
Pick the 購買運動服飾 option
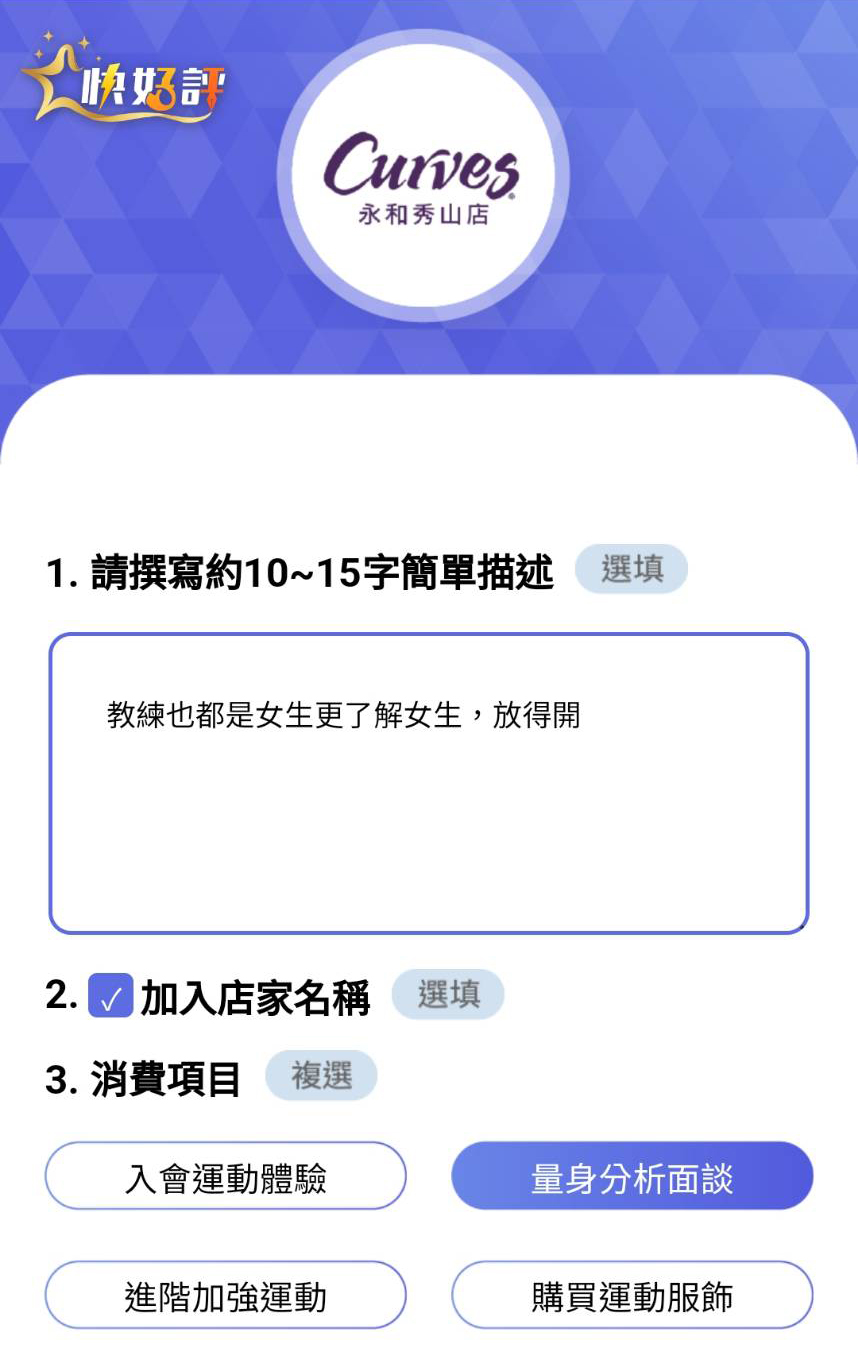632,1296
